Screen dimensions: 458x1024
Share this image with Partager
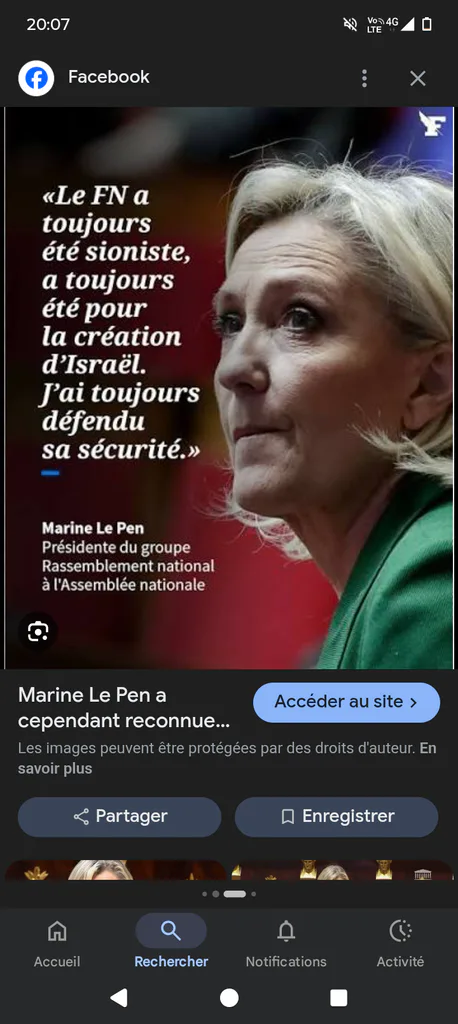point(120,816)
